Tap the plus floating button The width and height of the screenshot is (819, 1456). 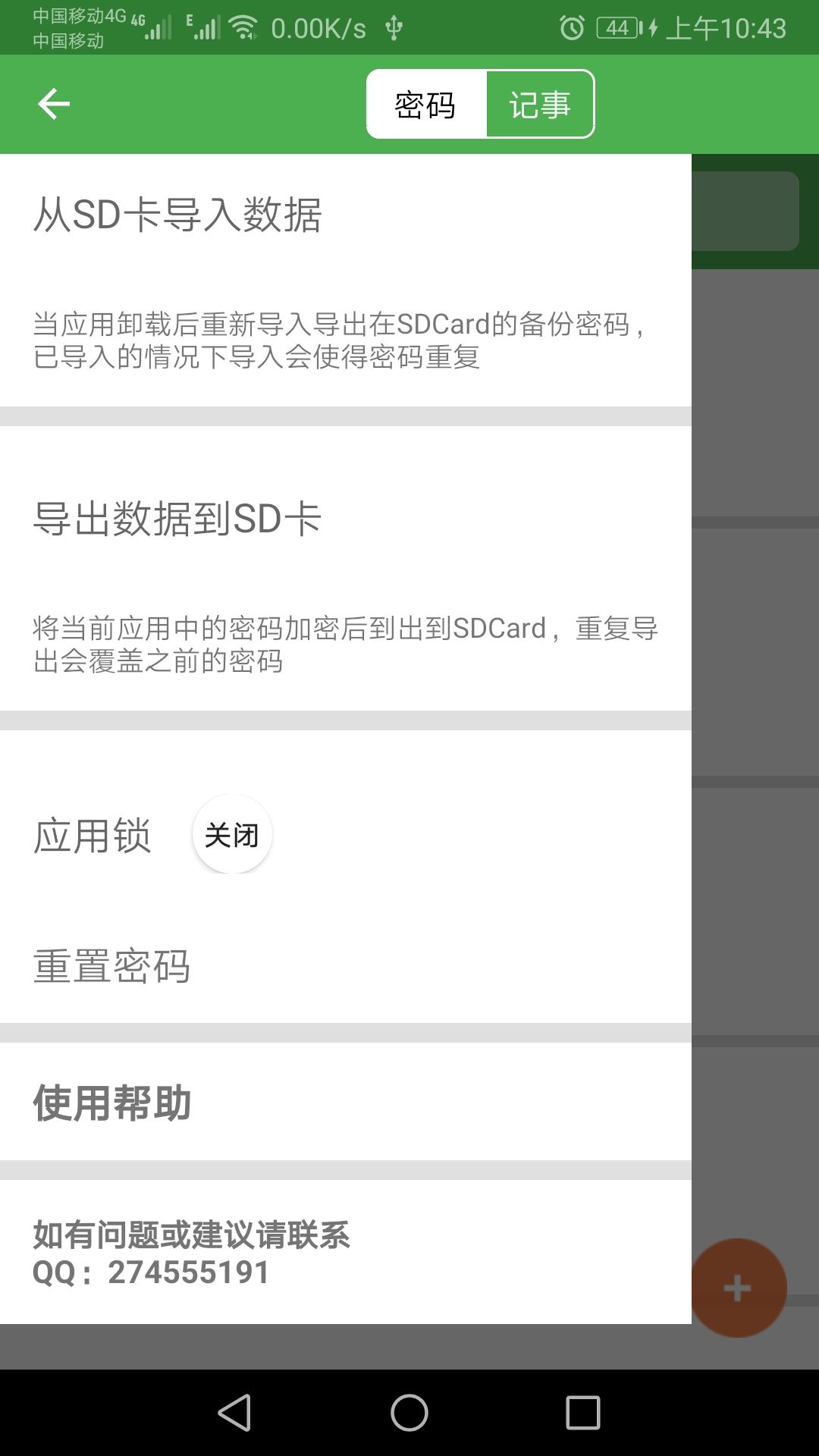[x=737, y=1288]
